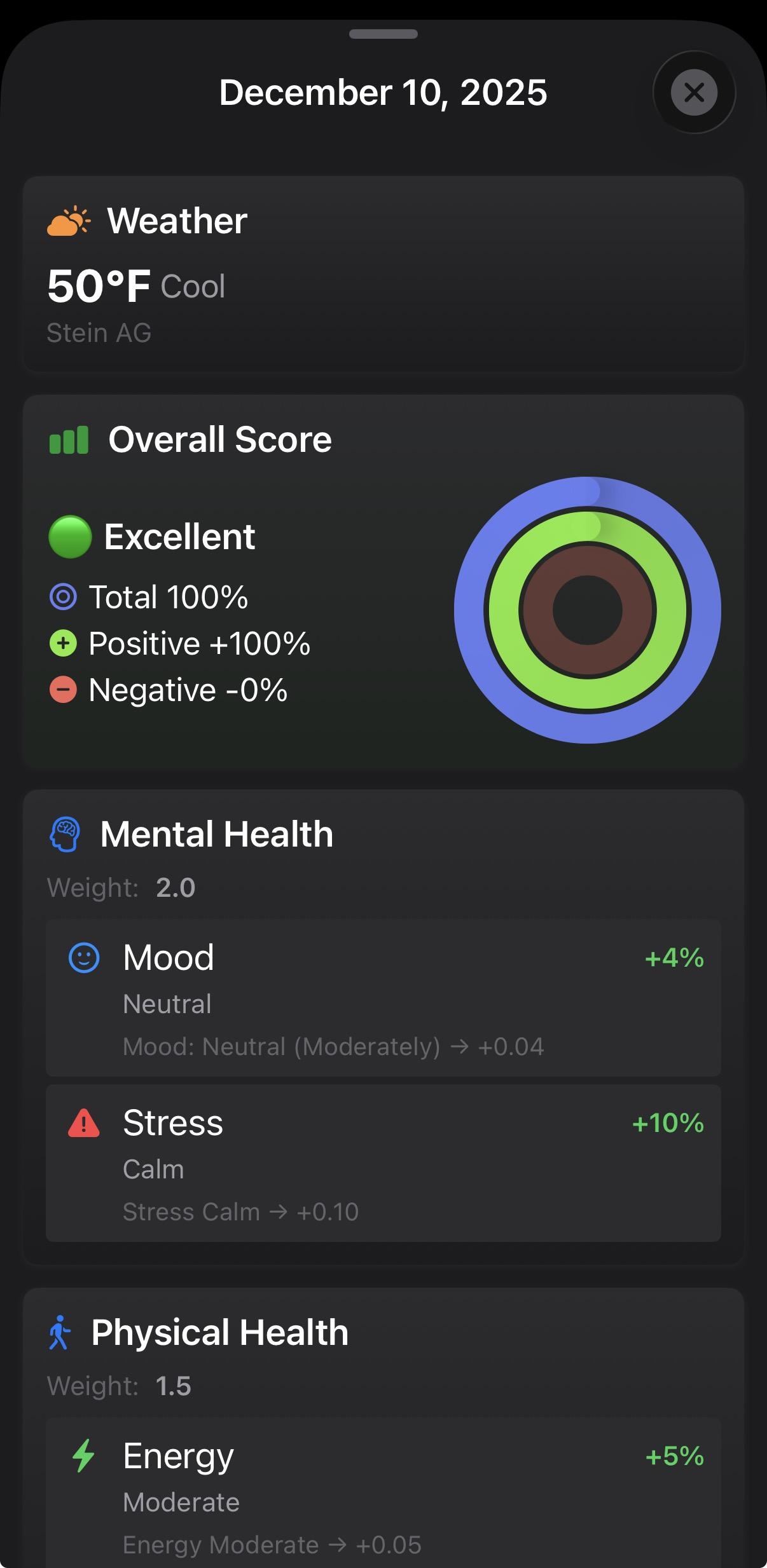
Task: Click the green Excellent status circle
Action: [x=70, y=536]
